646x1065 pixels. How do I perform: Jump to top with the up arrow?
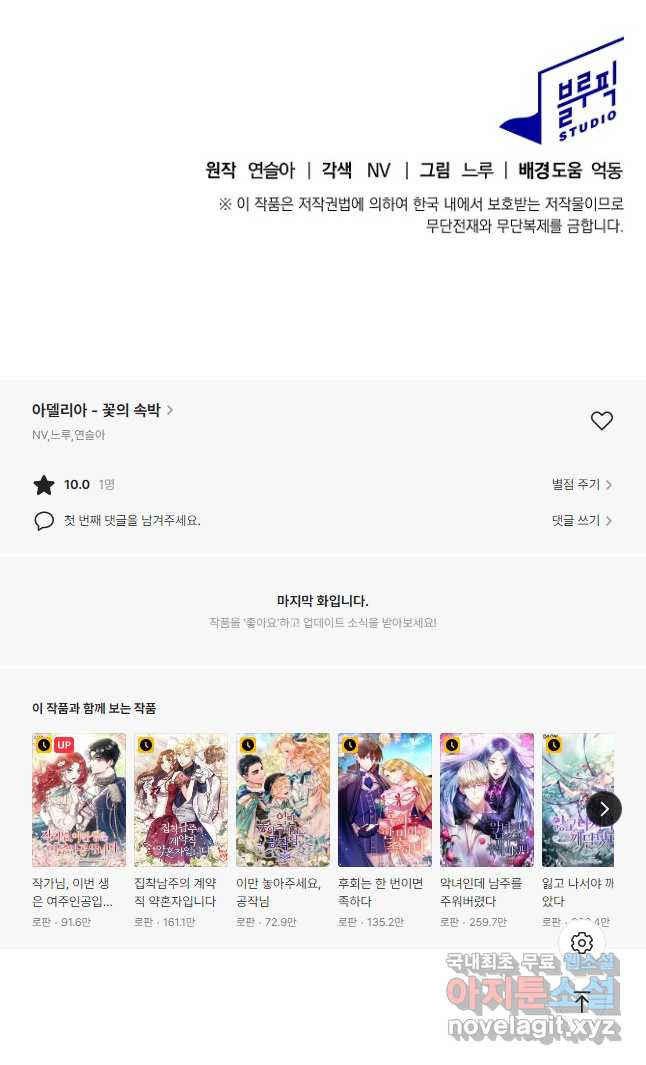(x=583, y=1002)
